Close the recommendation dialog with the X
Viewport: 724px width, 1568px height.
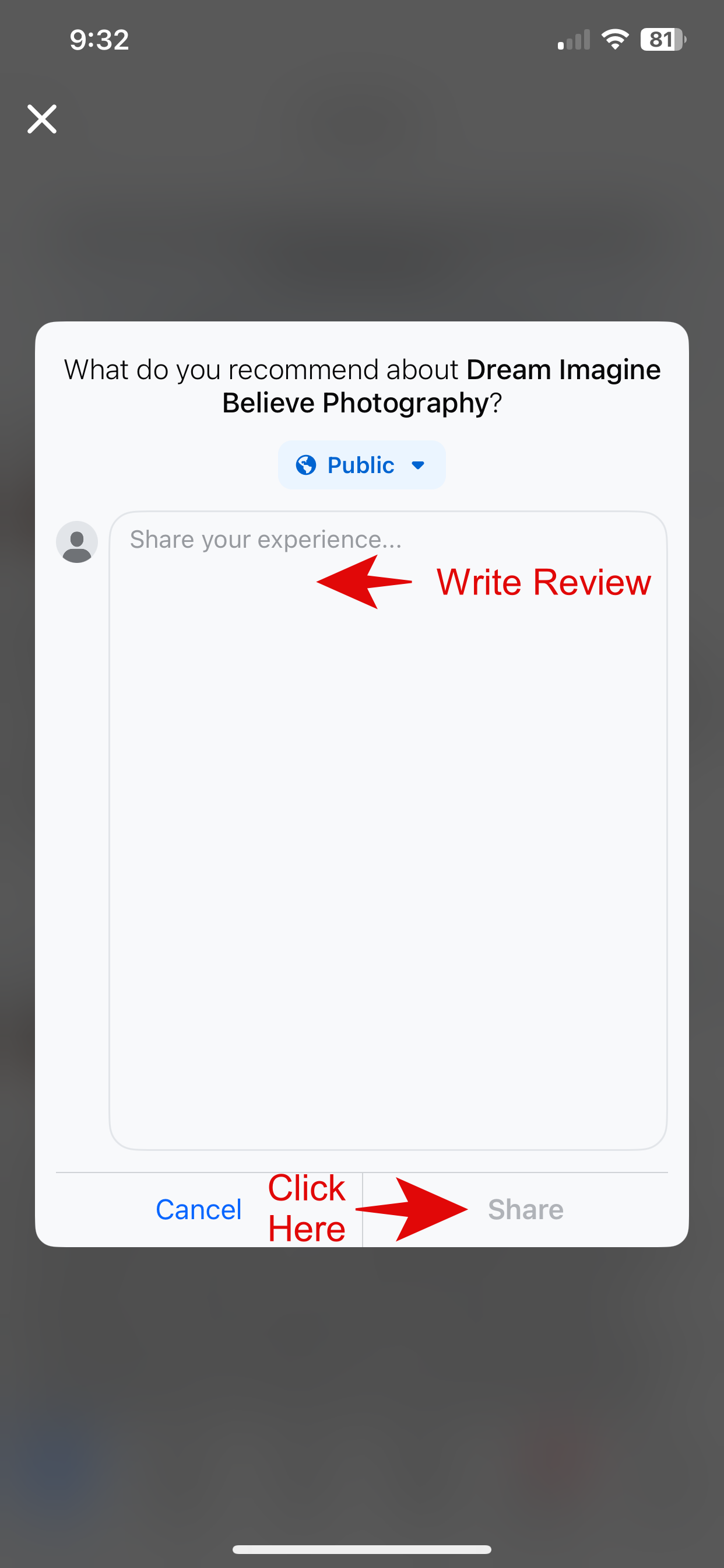pos(42,118)
